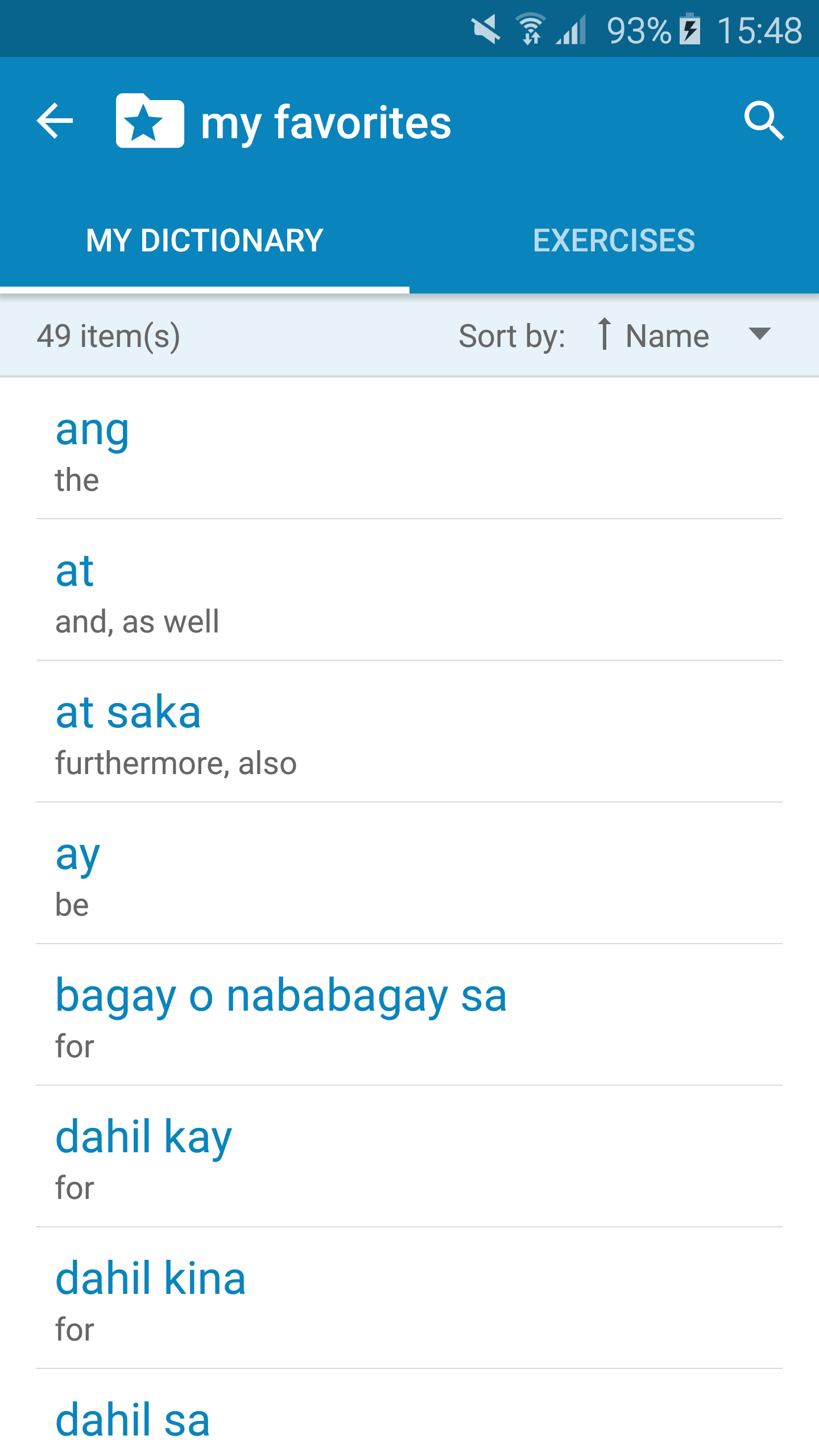Select the MY DICTIONARY tab

pyautogui.click(x=205, y=241)
